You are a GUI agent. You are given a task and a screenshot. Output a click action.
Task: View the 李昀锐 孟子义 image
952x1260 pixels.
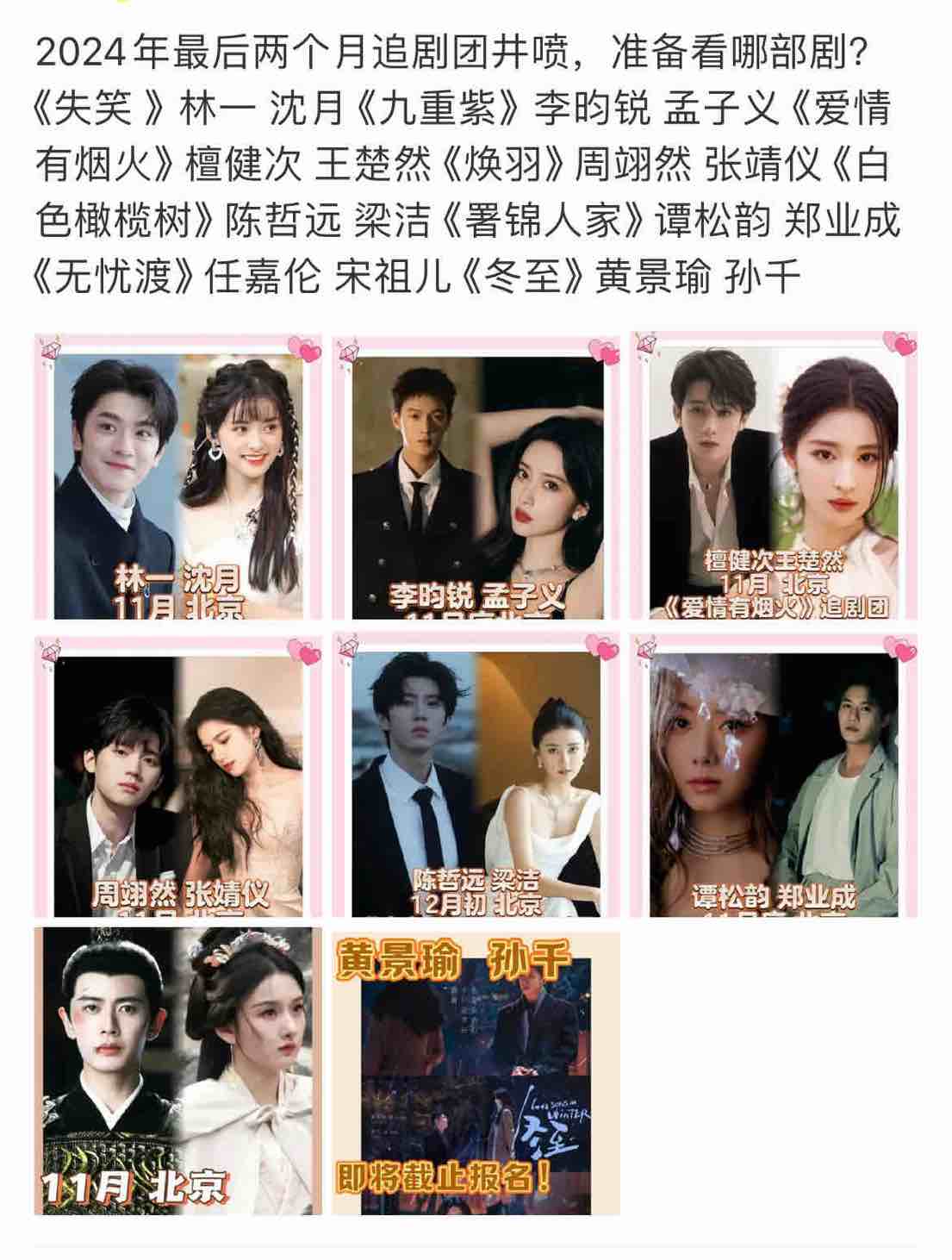click(x=476, y=476)
